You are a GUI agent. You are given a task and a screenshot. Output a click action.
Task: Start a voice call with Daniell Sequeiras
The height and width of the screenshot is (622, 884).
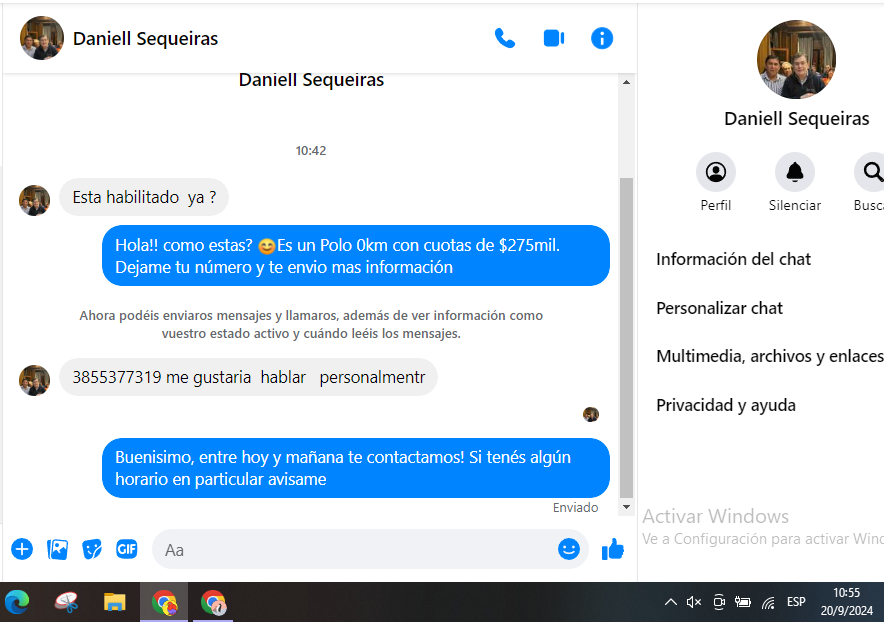coord(505,39)
